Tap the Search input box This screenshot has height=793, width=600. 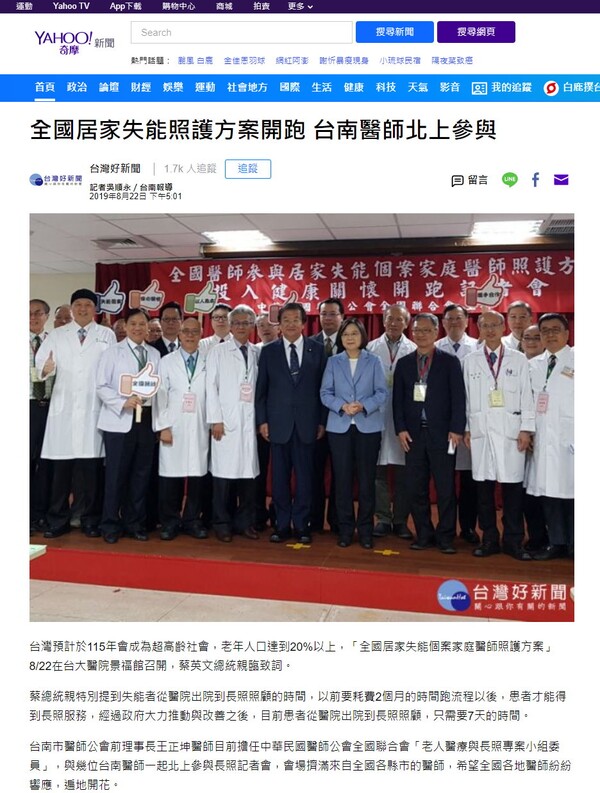[x=240, y=32]
